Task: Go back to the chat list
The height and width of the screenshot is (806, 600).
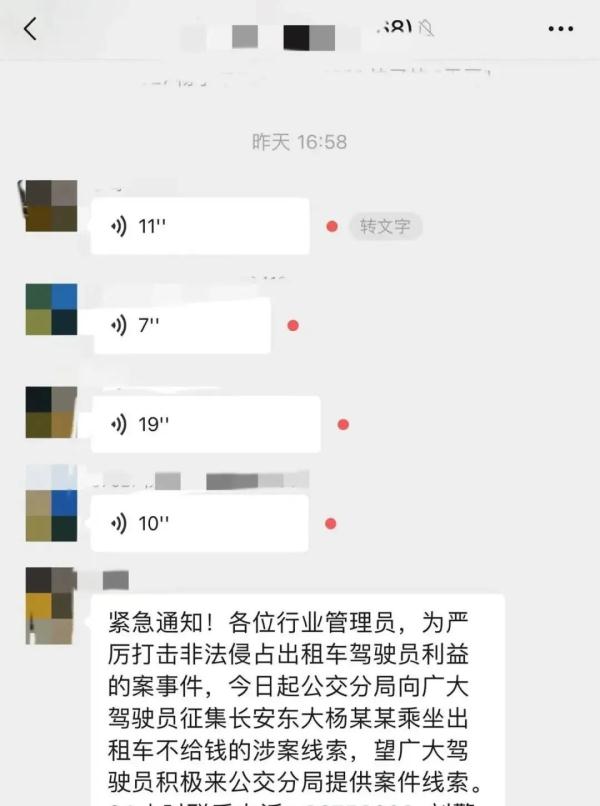Action: click(30, 29)
